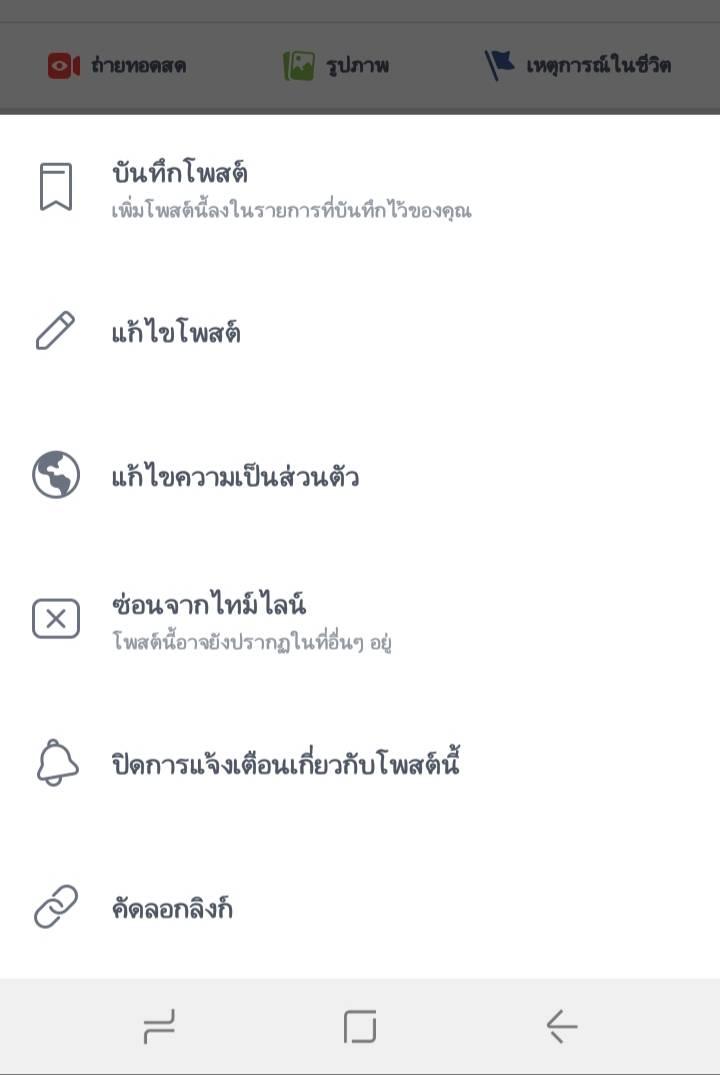Open recent apps from navigation bar

click(159, 1026)
